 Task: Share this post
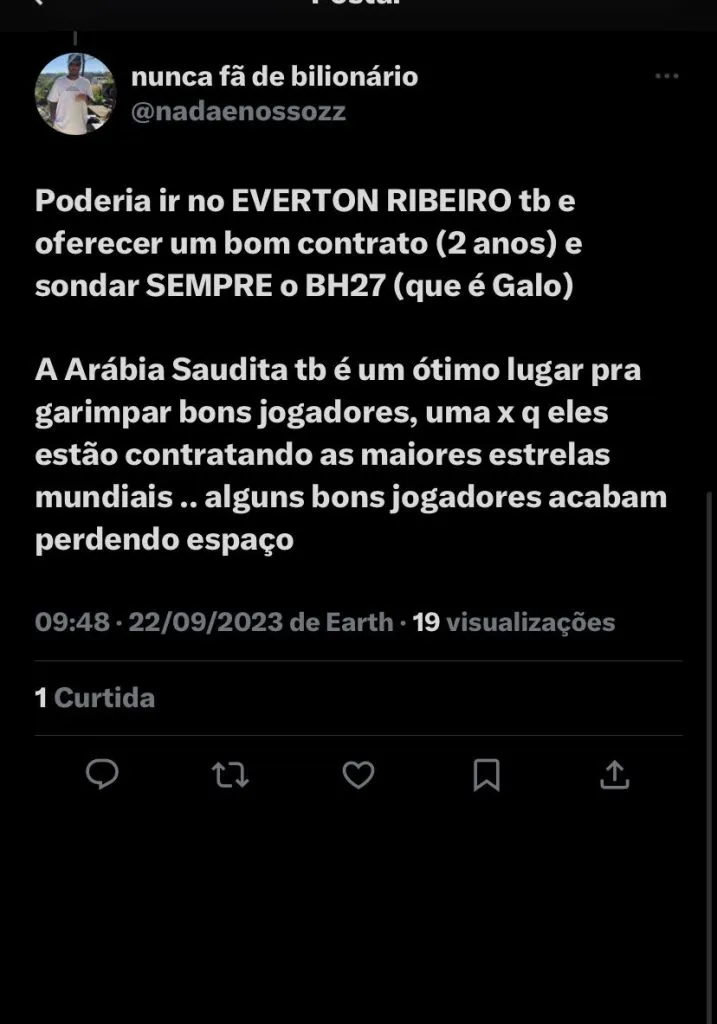pos(614,775)
